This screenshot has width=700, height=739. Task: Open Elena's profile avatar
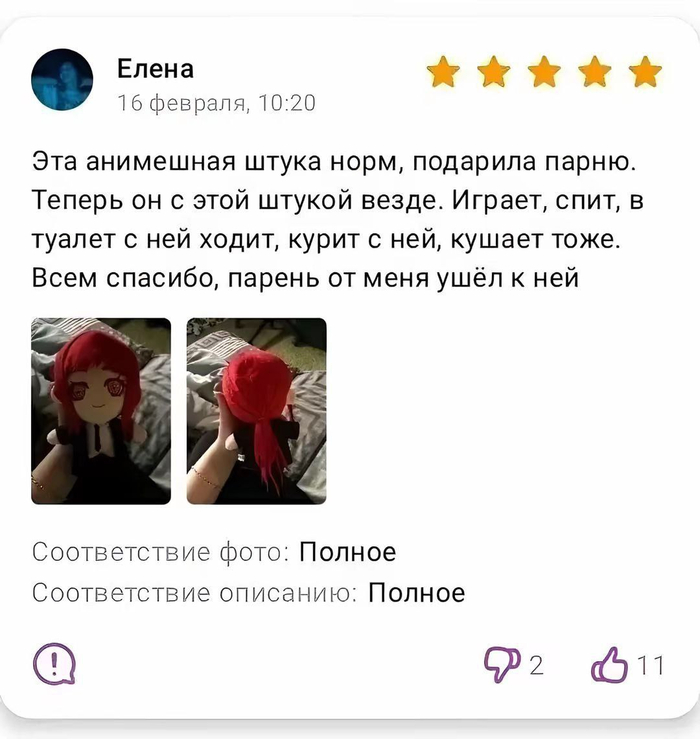click(62, 79)
